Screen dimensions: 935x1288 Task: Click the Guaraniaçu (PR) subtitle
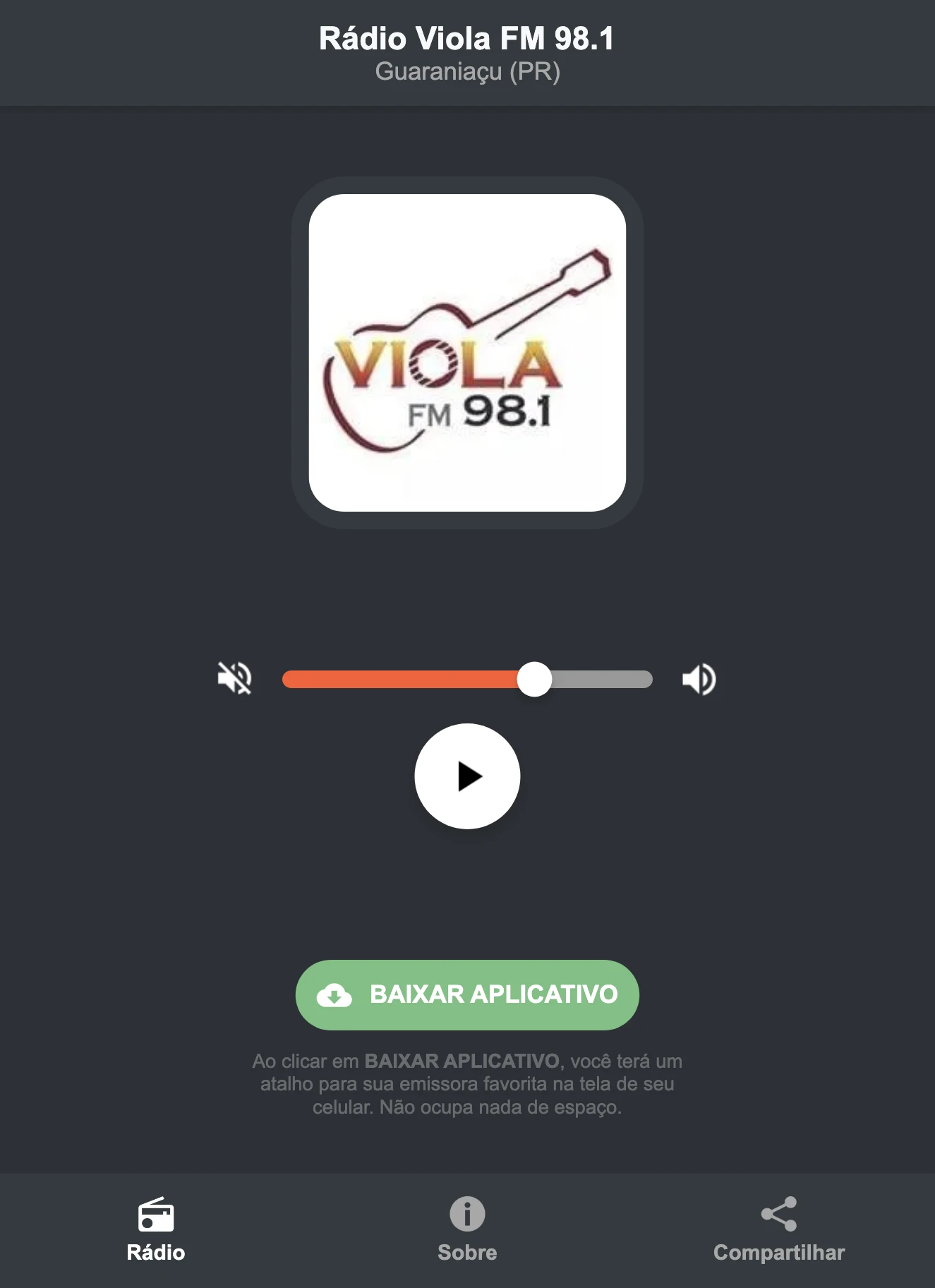pos(466,71)
